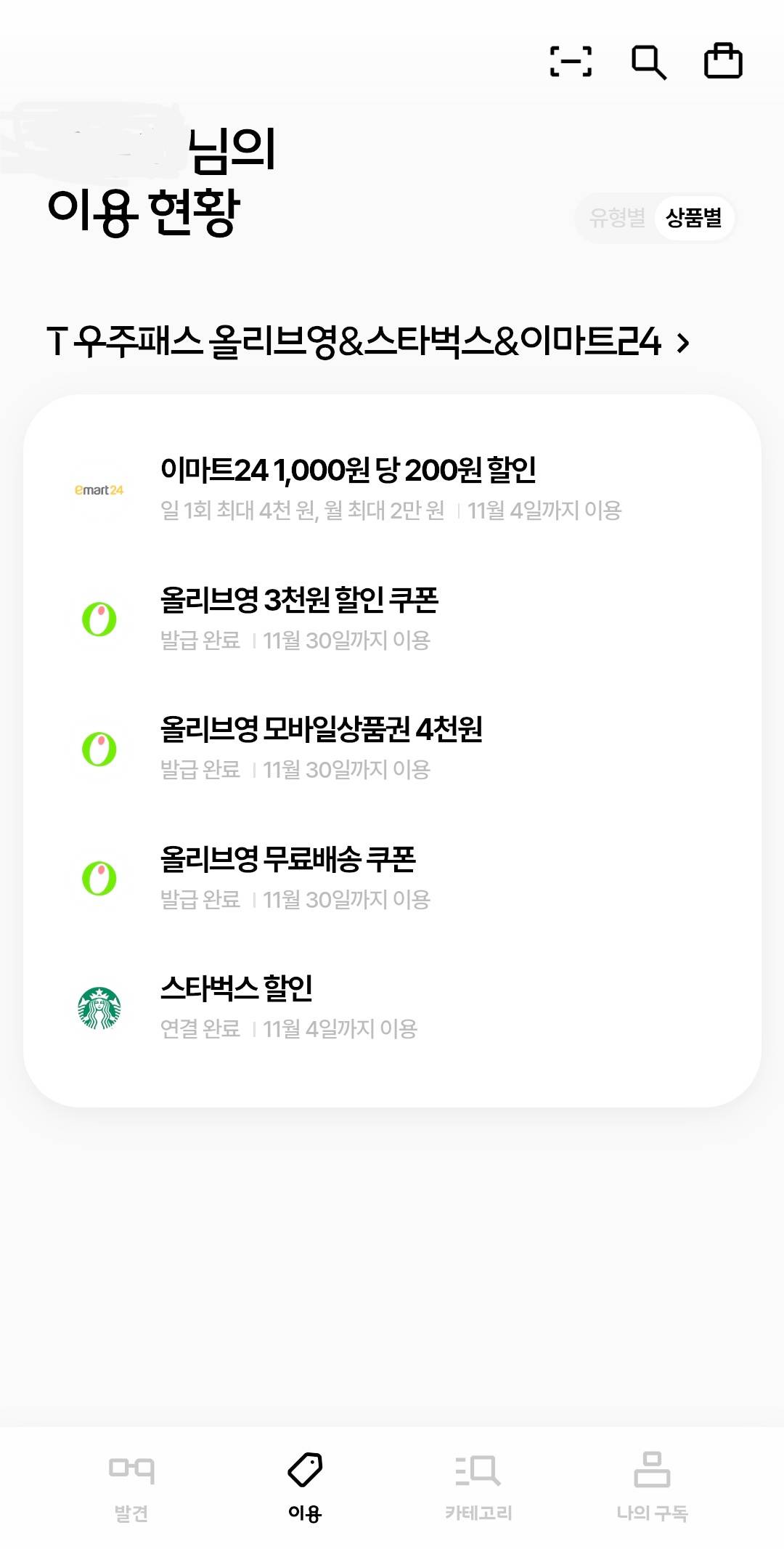Open the QR code scanner
784x1549 pixels.
point(571,64)
